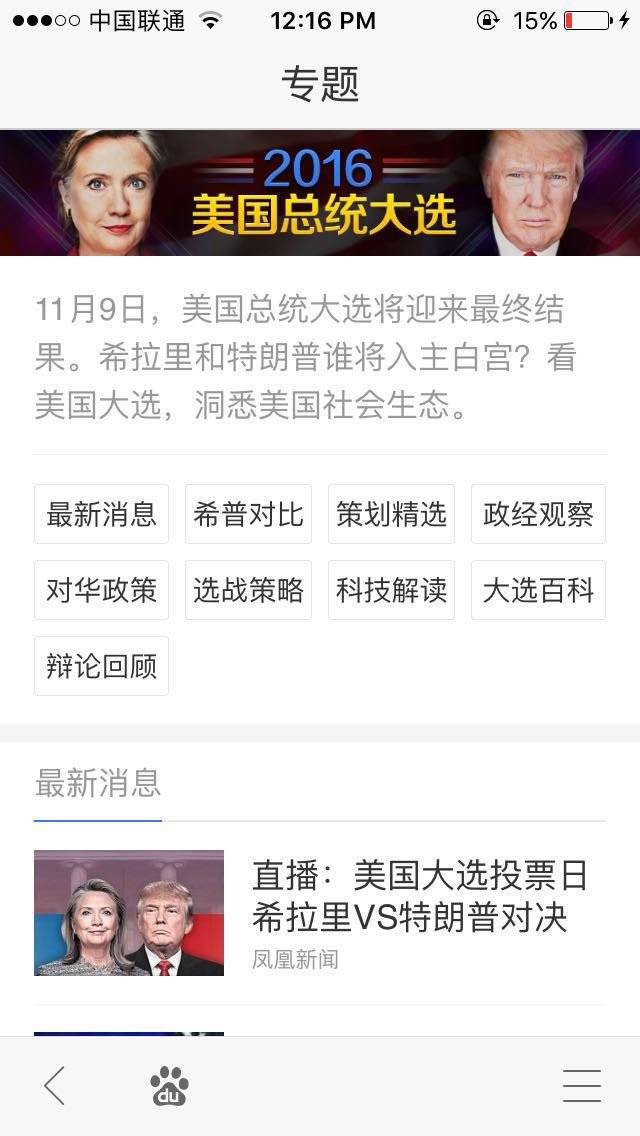The height and width of the screenshot is (1136, 640).
Task: Open the Baidu paw home icon
Action: pyautogui.click(x=169, y=1086)
